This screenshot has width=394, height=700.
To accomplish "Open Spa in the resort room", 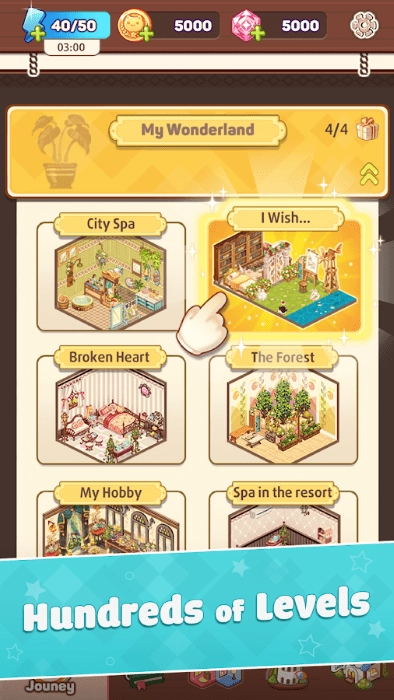I will tap(283, 518).
